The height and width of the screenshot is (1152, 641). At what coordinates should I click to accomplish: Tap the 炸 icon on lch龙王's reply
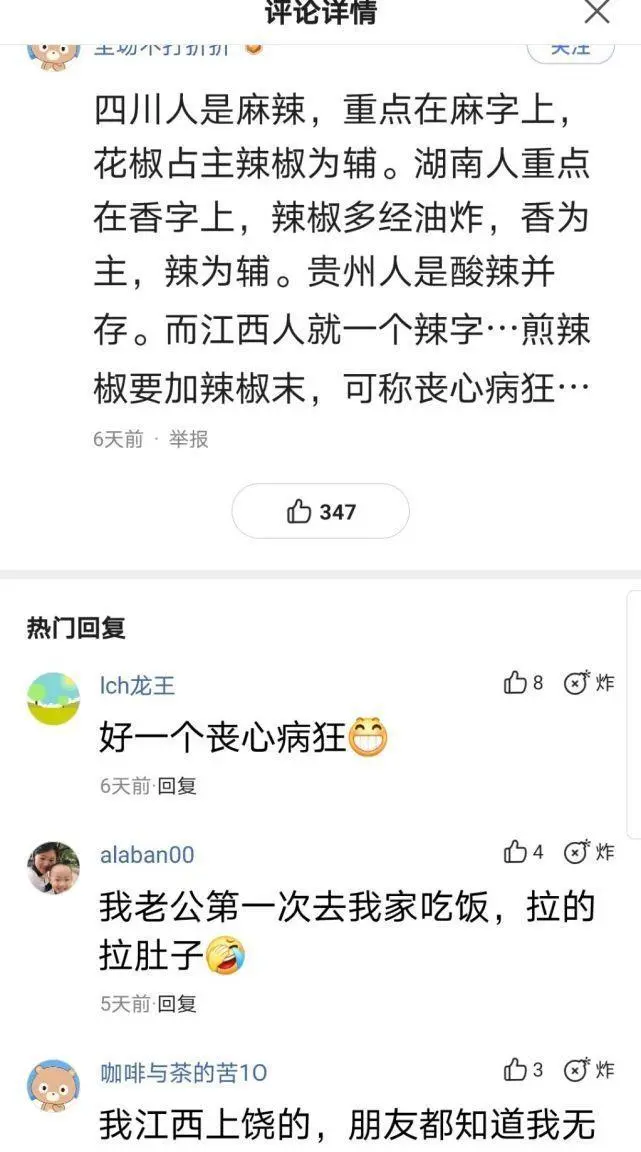point(588,683)
